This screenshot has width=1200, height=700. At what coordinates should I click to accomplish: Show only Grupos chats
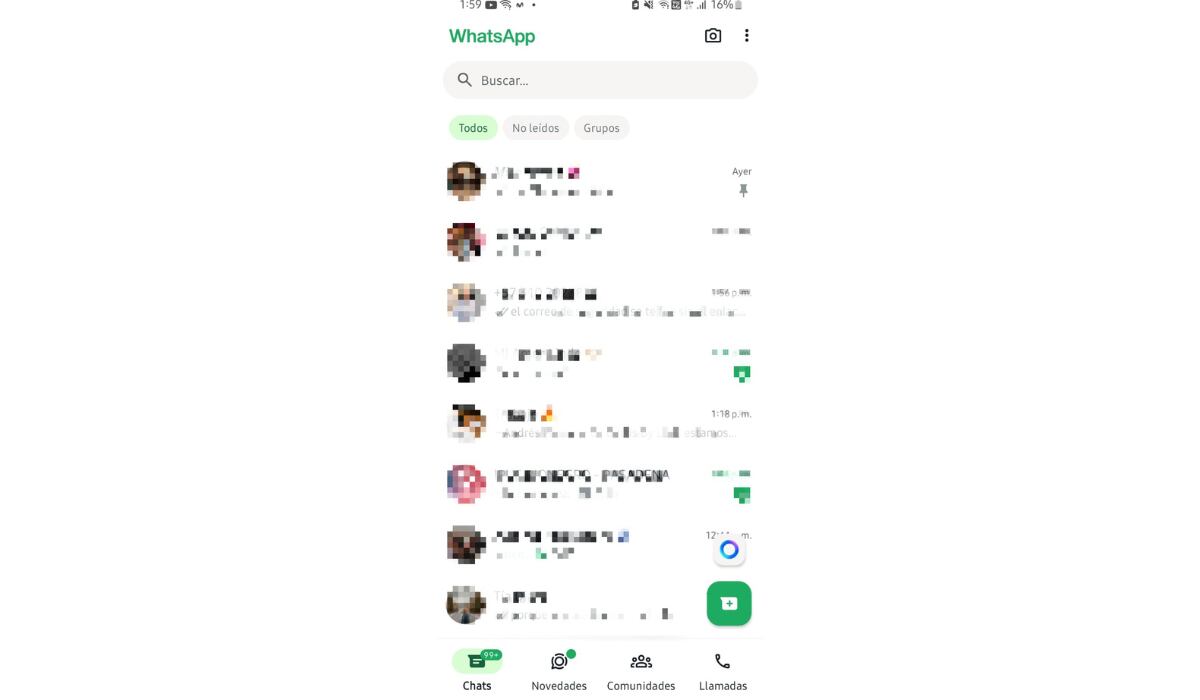click(601, 128)
